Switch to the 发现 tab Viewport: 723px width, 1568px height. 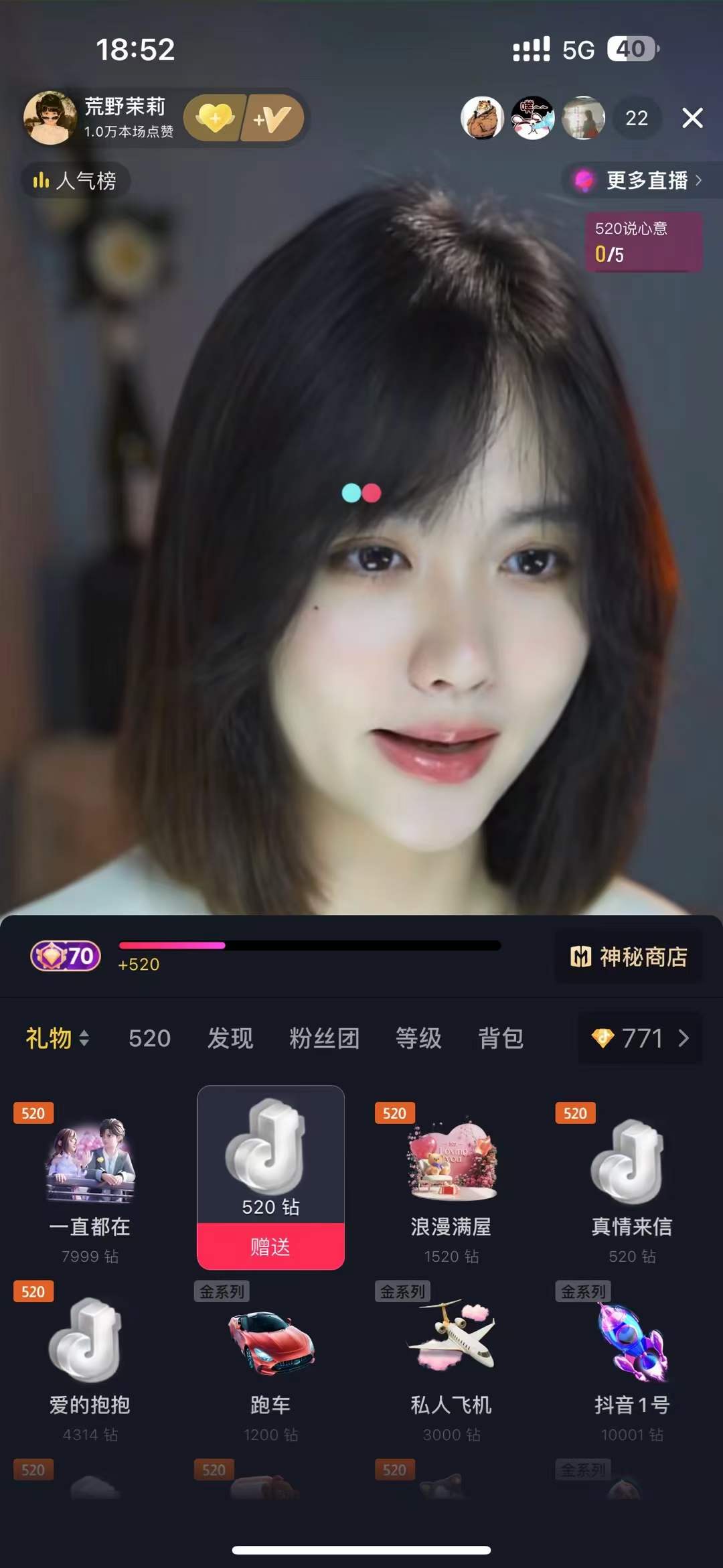click(230, 1038)
